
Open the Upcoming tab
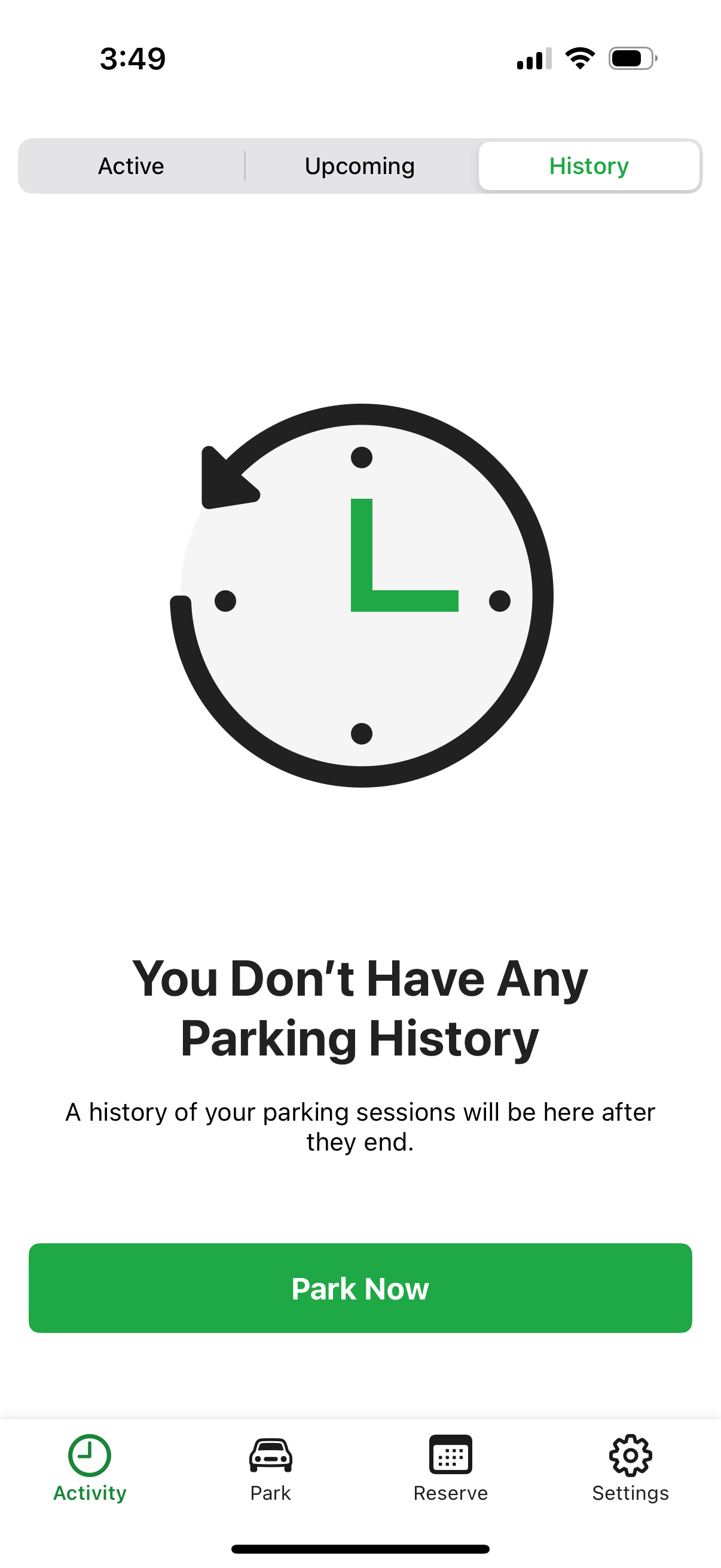[359, 166]
